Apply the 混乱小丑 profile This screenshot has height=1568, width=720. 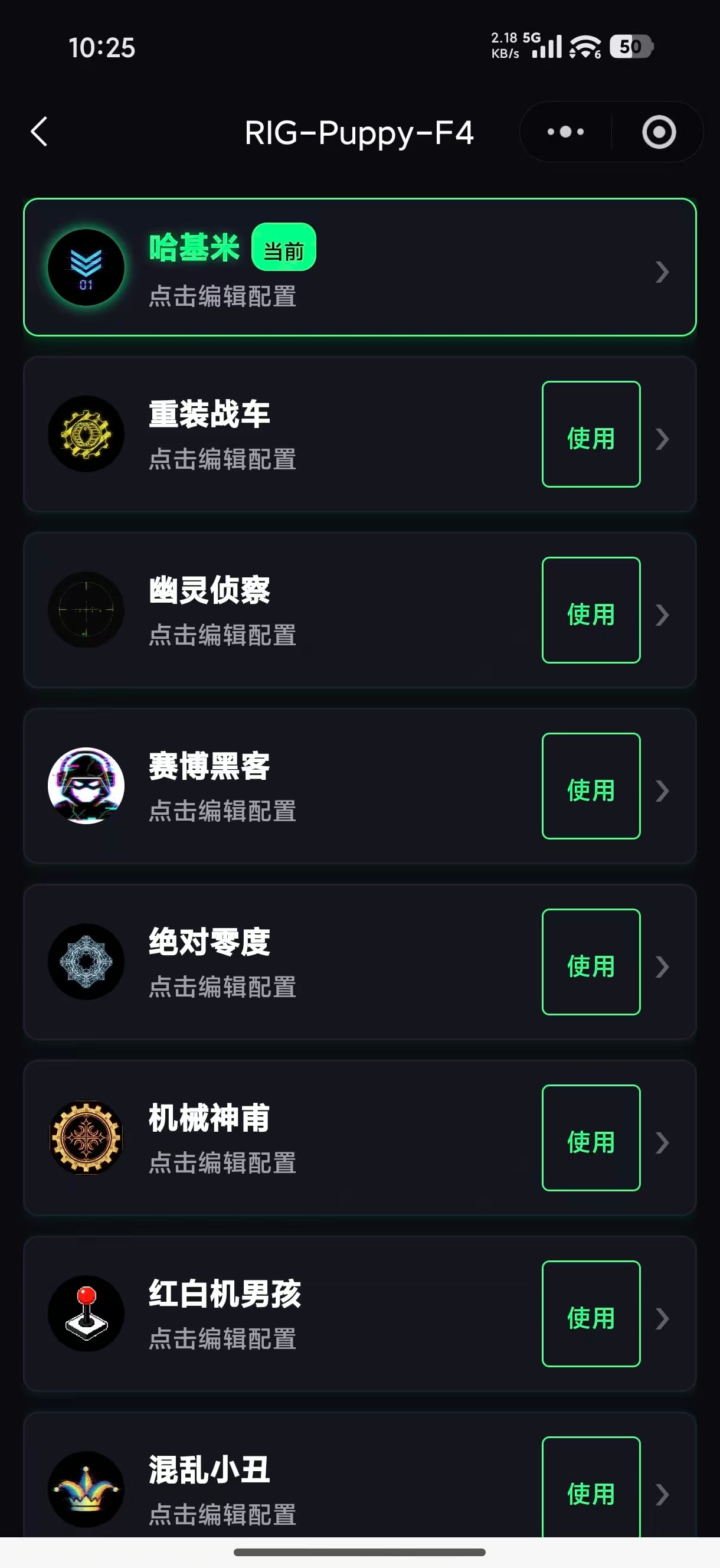pos(591,1487)
